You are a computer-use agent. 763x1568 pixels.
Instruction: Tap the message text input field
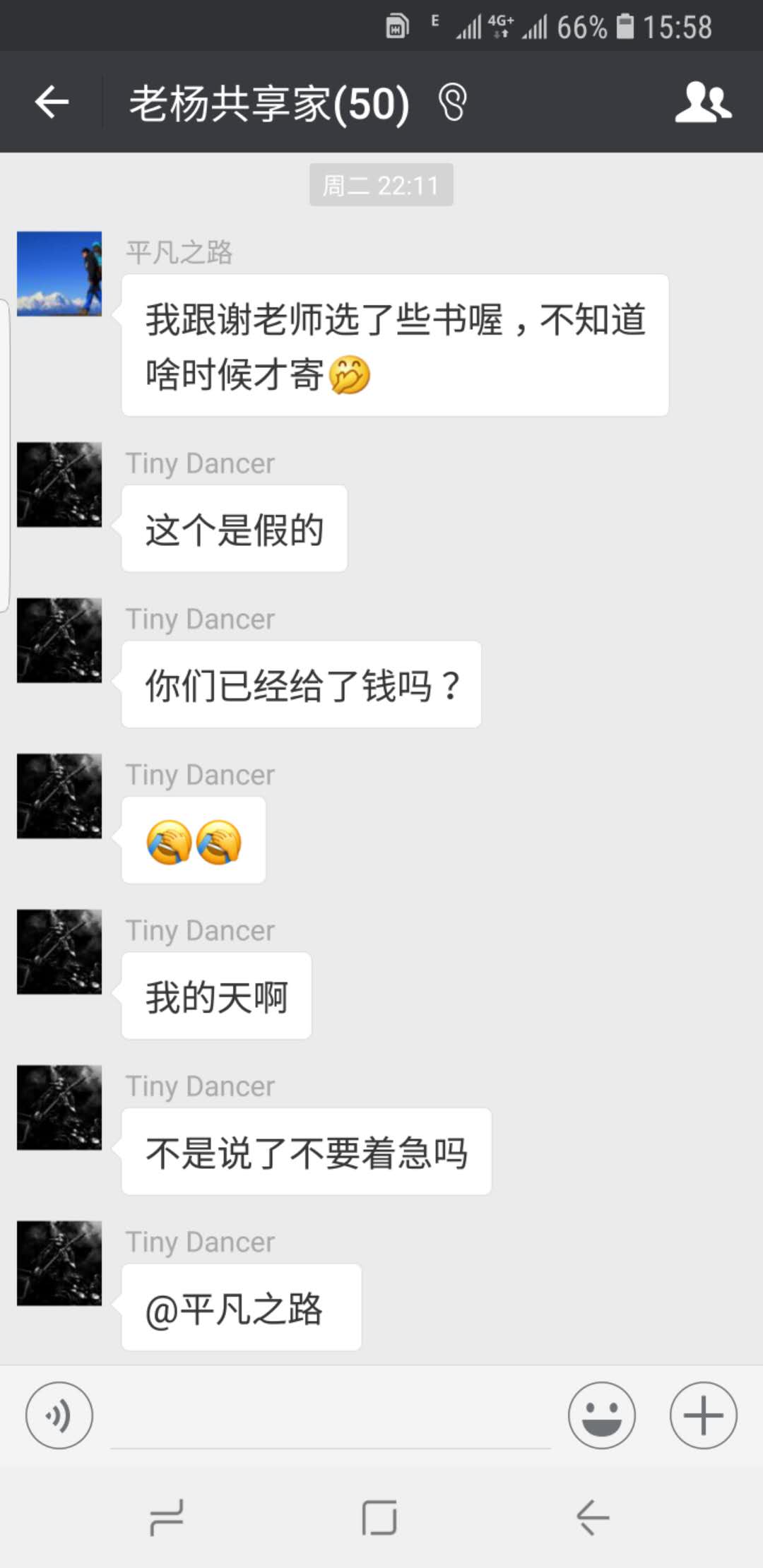(x=331, y=1416)
